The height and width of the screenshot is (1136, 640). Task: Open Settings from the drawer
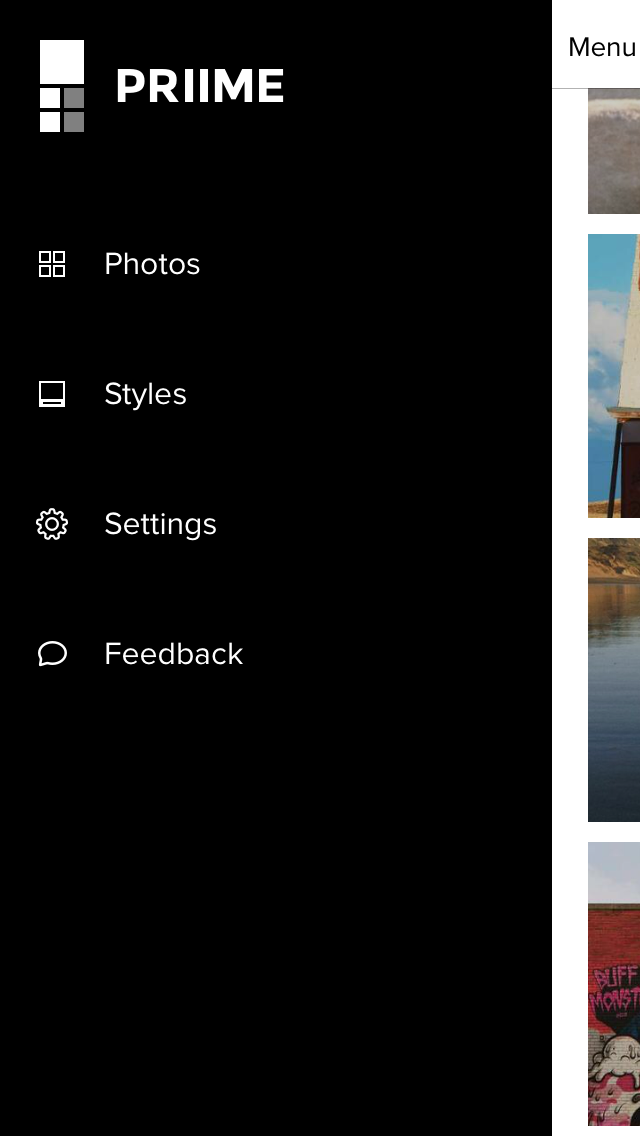point(160,524)
